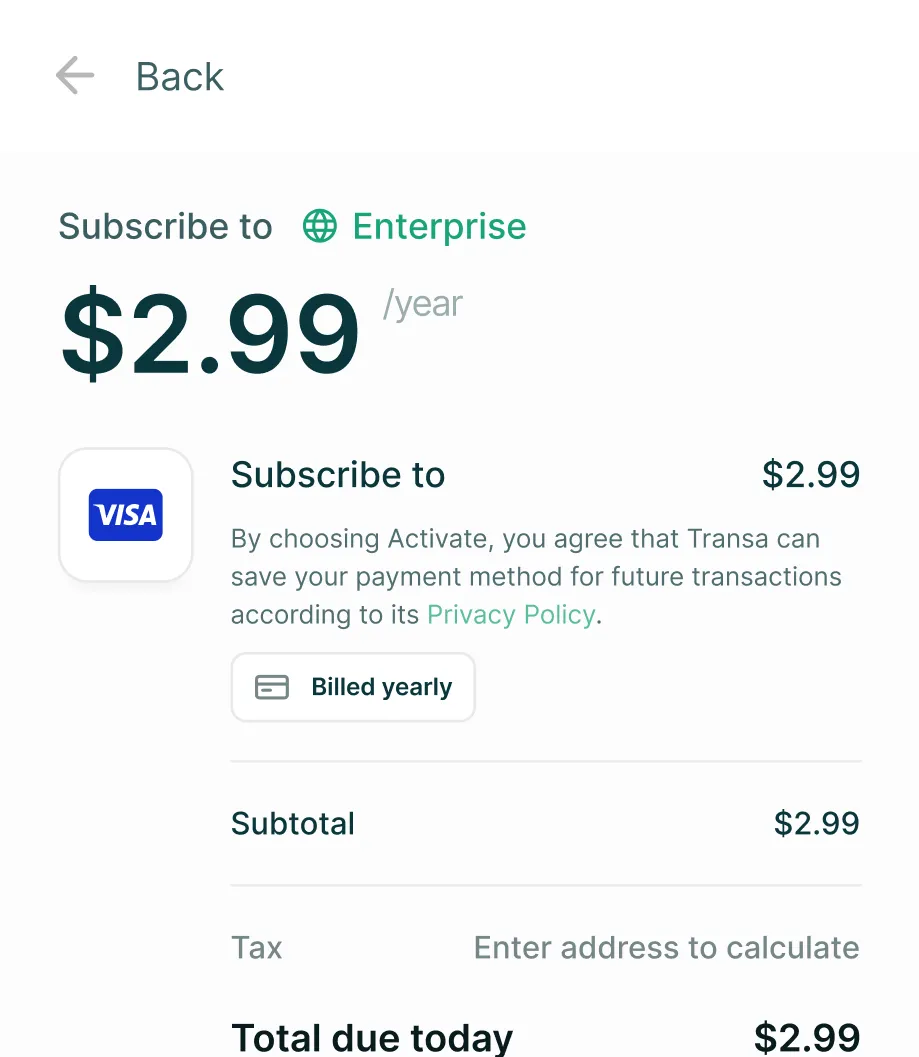Open the Privacy Policy link
Viewport: 919px width, 1057px height.
[511, 614]
